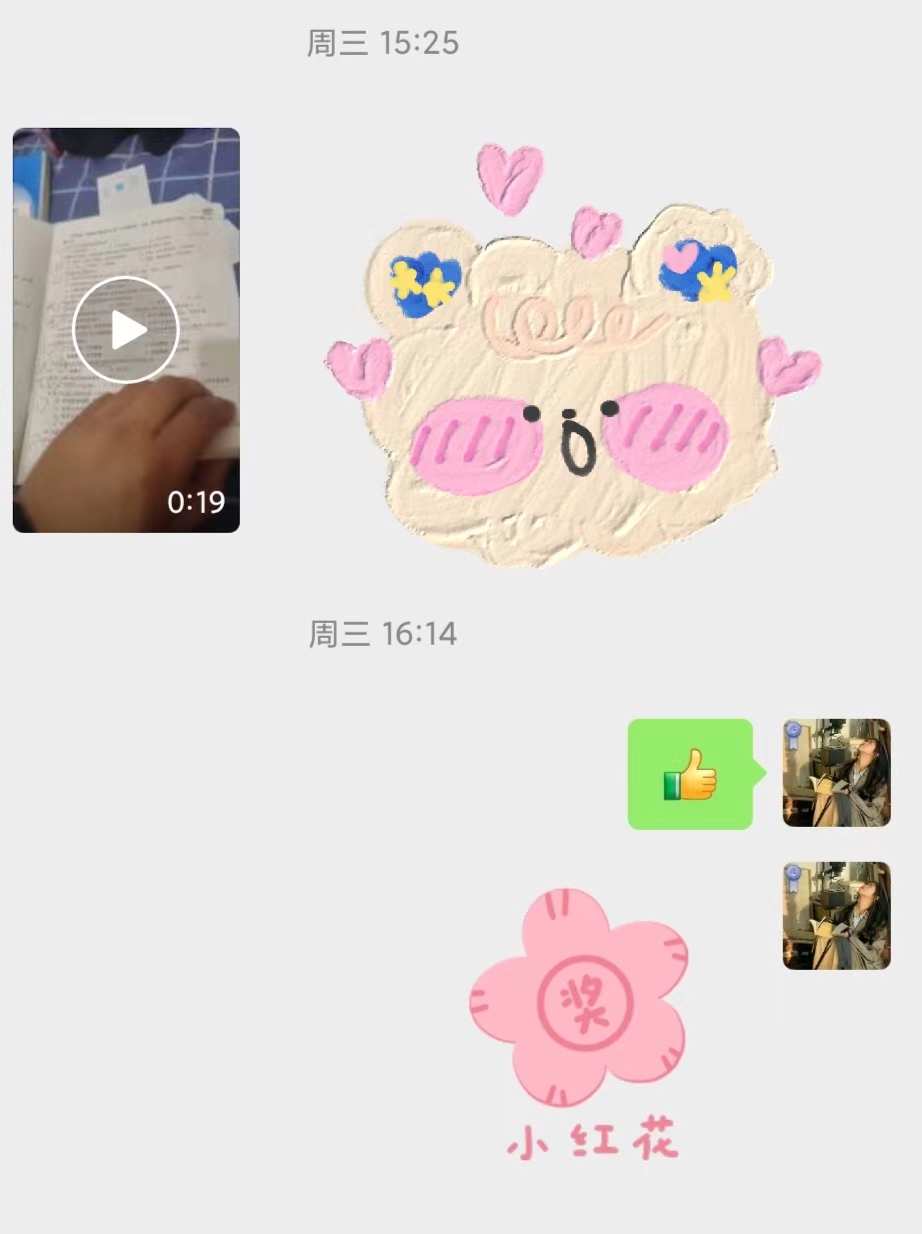This screenshot has width=922, height=1234.
Task: Play the 0:19 video message
Action: tap(126, 330)
